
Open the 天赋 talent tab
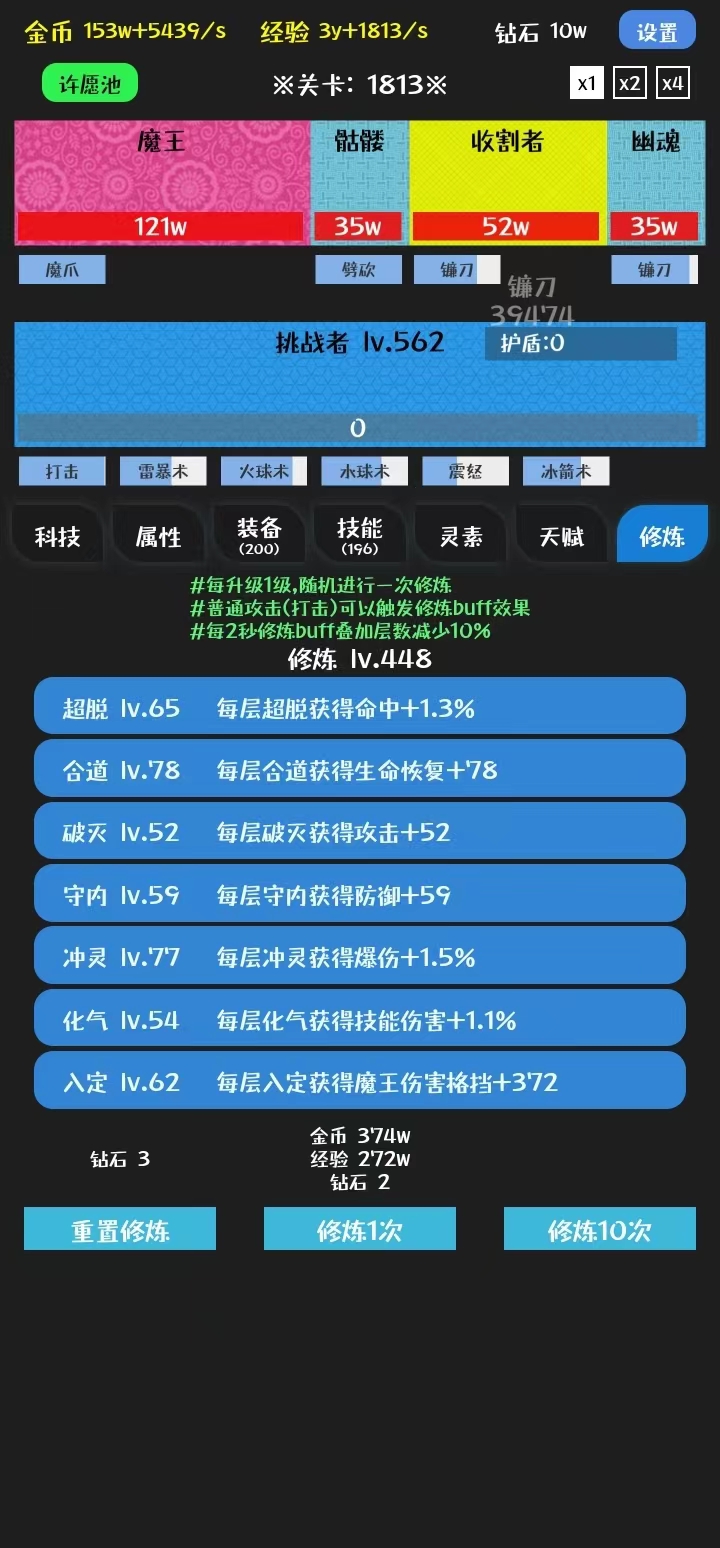tap(560, 534)
